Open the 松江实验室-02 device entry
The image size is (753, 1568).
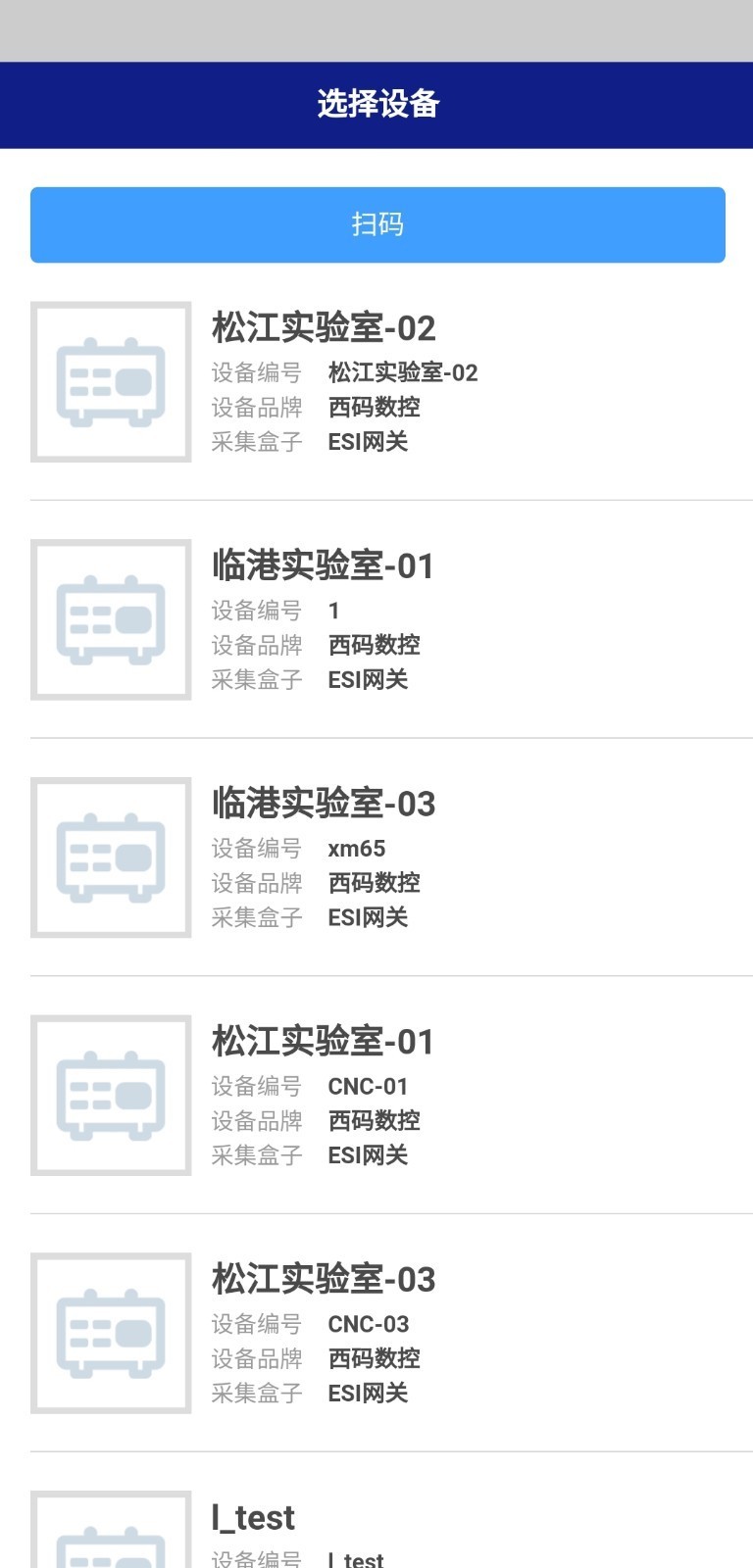pyautogui.click(x=376, y=382)
